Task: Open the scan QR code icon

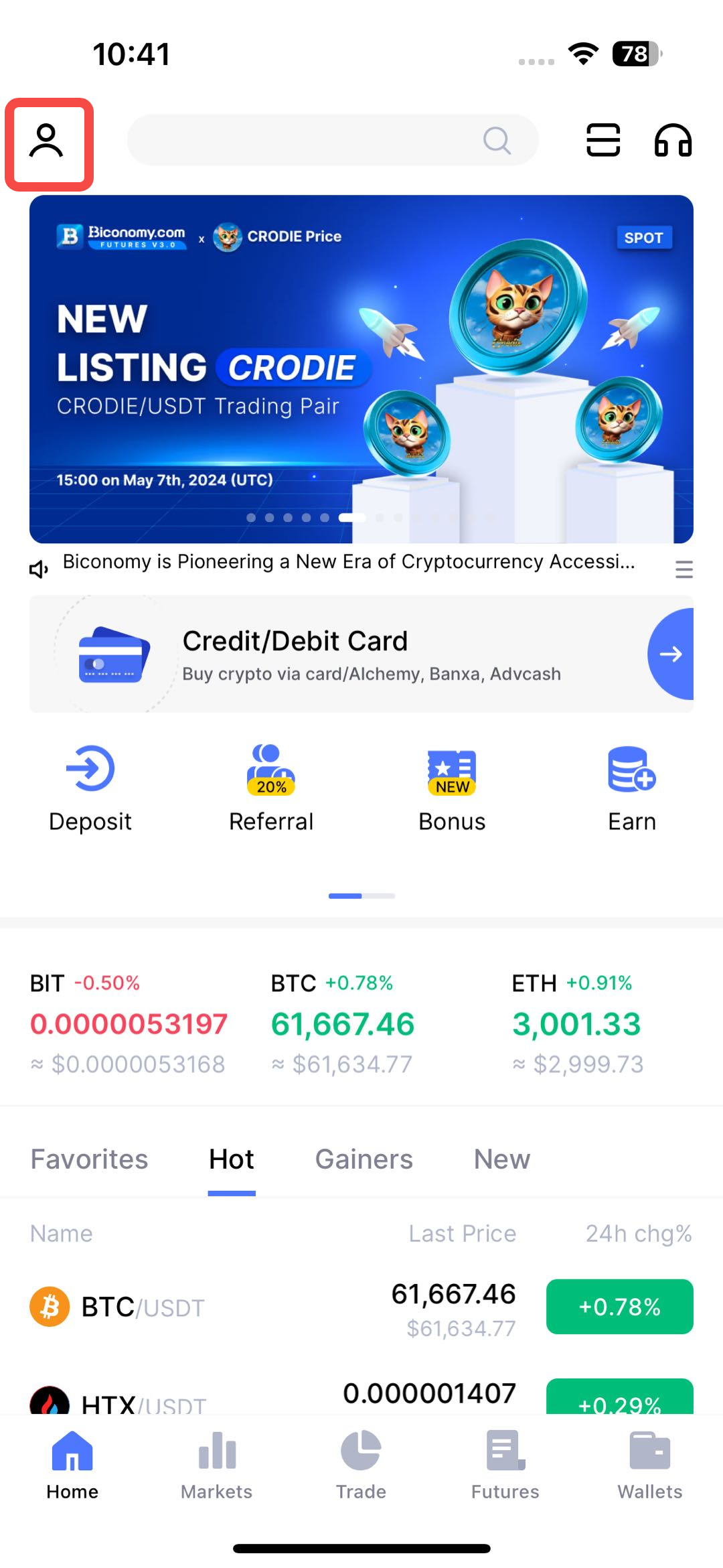Action: tap(603, 140)
